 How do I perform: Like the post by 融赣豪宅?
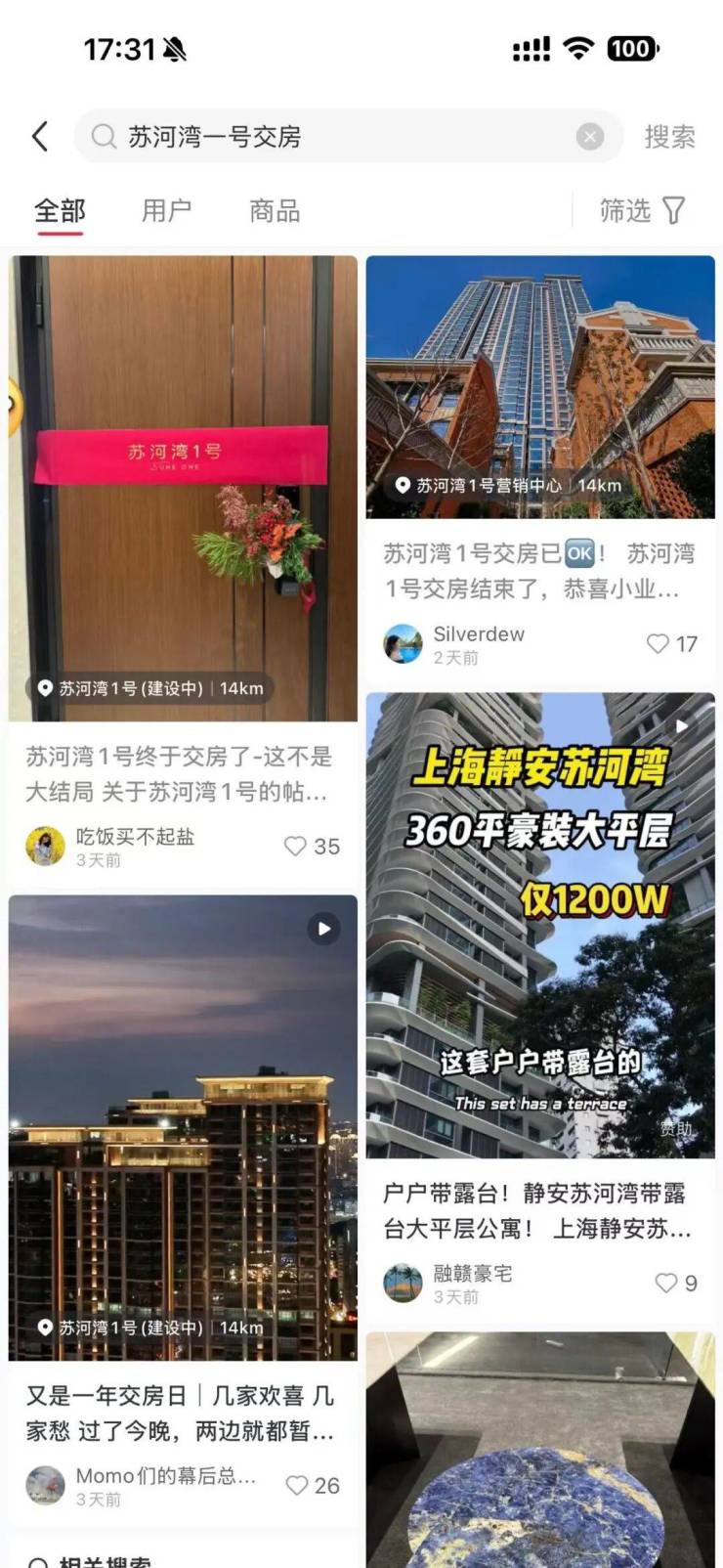(x=666, y=1283)
